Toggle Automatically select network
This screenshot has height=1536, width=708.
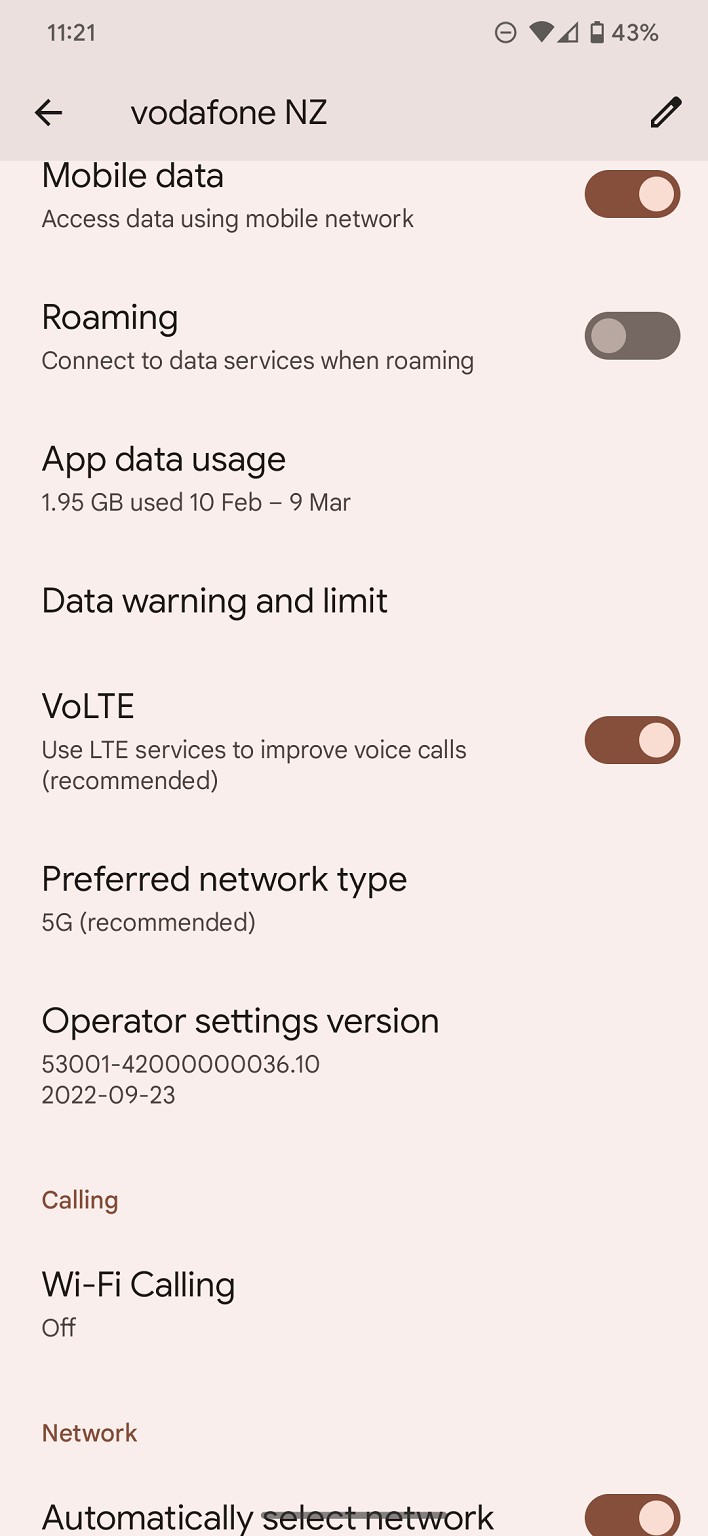632,1515
